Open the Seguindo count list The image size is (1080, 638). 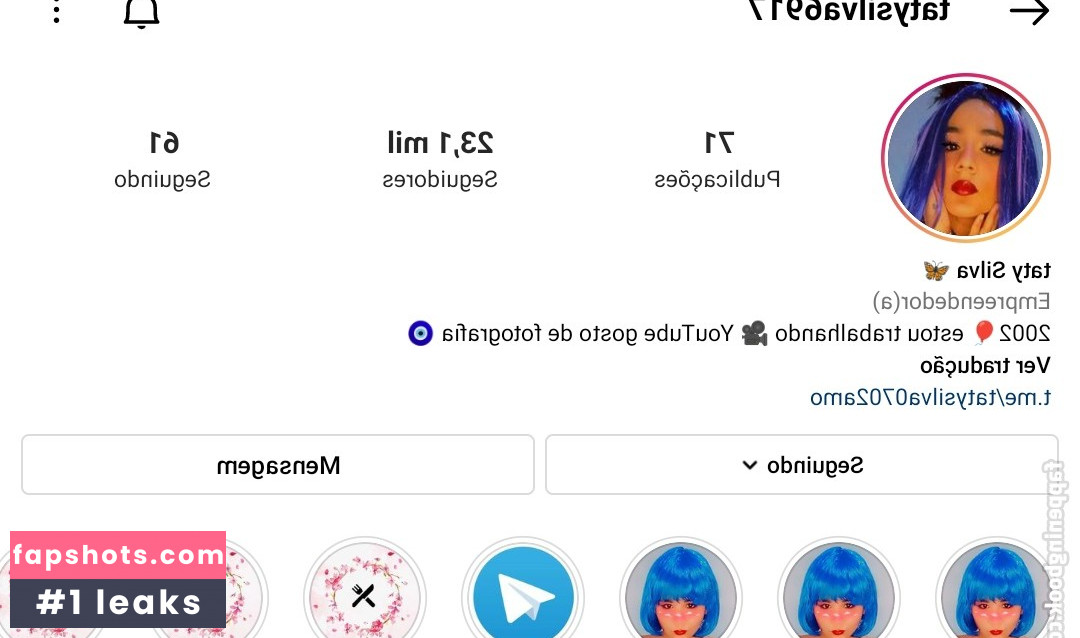coord(163,158)
